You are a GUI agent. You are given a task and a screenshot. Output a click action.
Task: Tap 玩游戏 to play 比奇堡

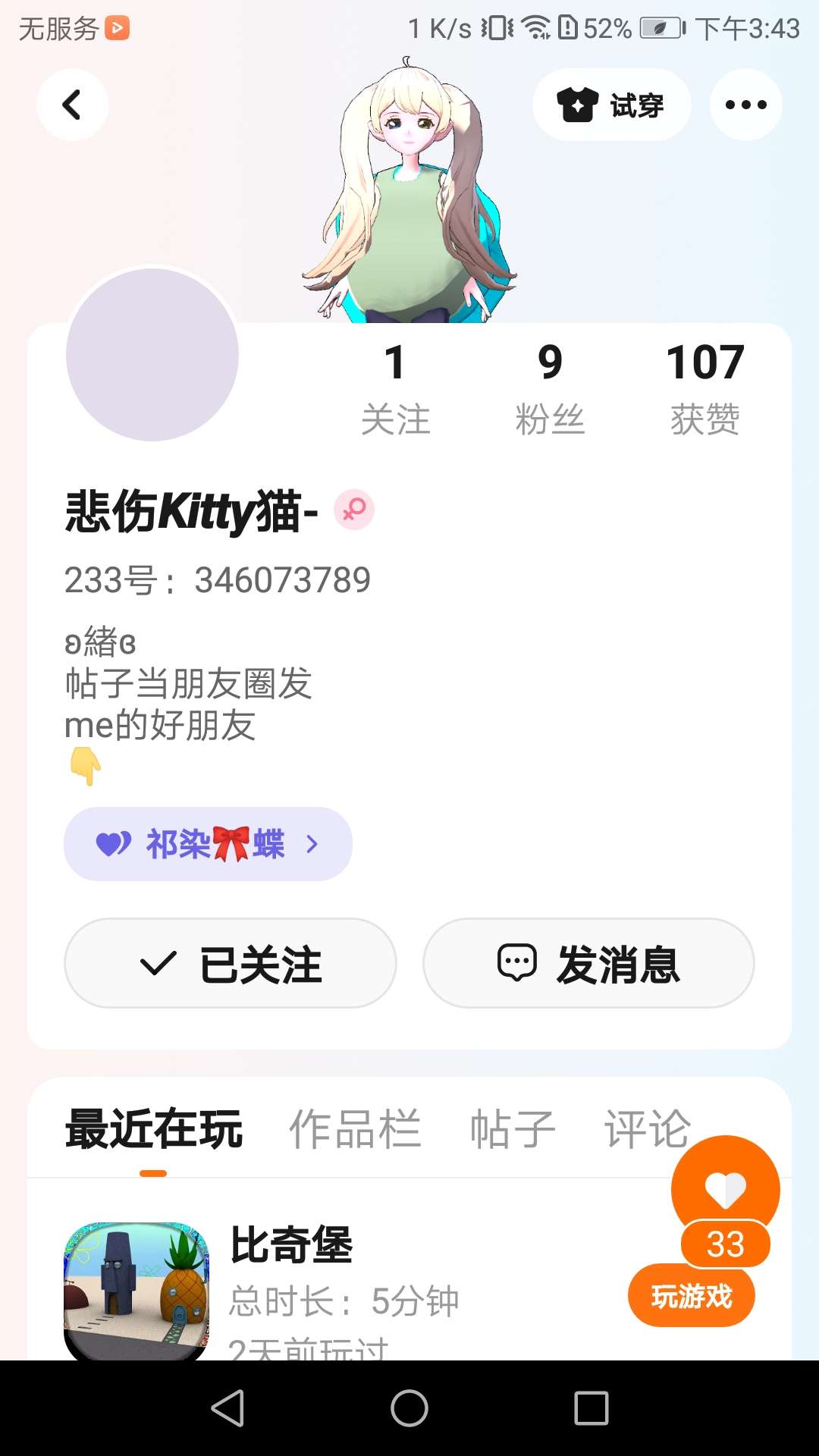(691, 1296)
